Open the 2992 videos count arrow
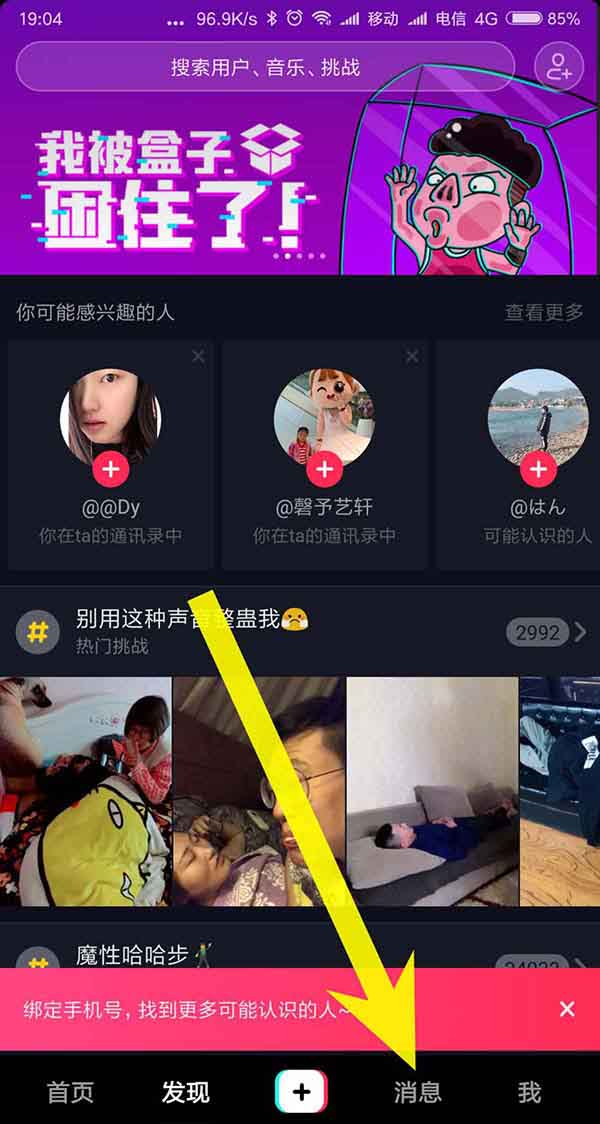600x1124 pixels. pyautogui.click(x=546, y=632)
